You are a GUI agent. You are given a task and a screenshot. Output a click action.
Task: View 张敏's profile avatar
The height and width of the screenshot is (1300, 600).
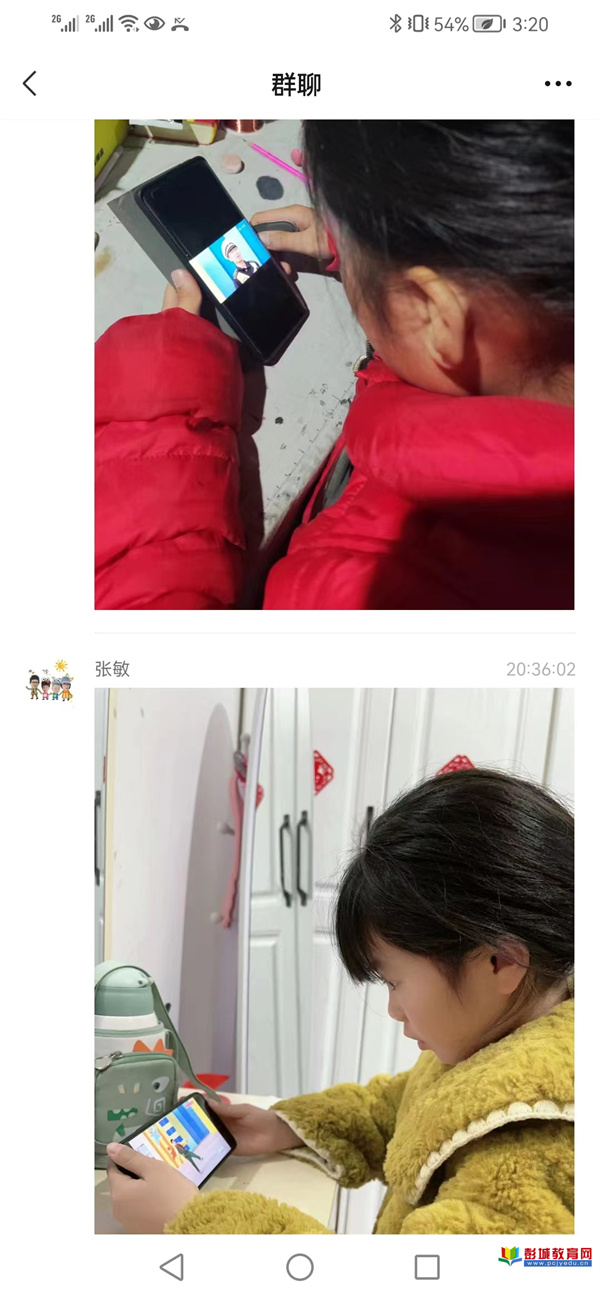tap(49, 680)
